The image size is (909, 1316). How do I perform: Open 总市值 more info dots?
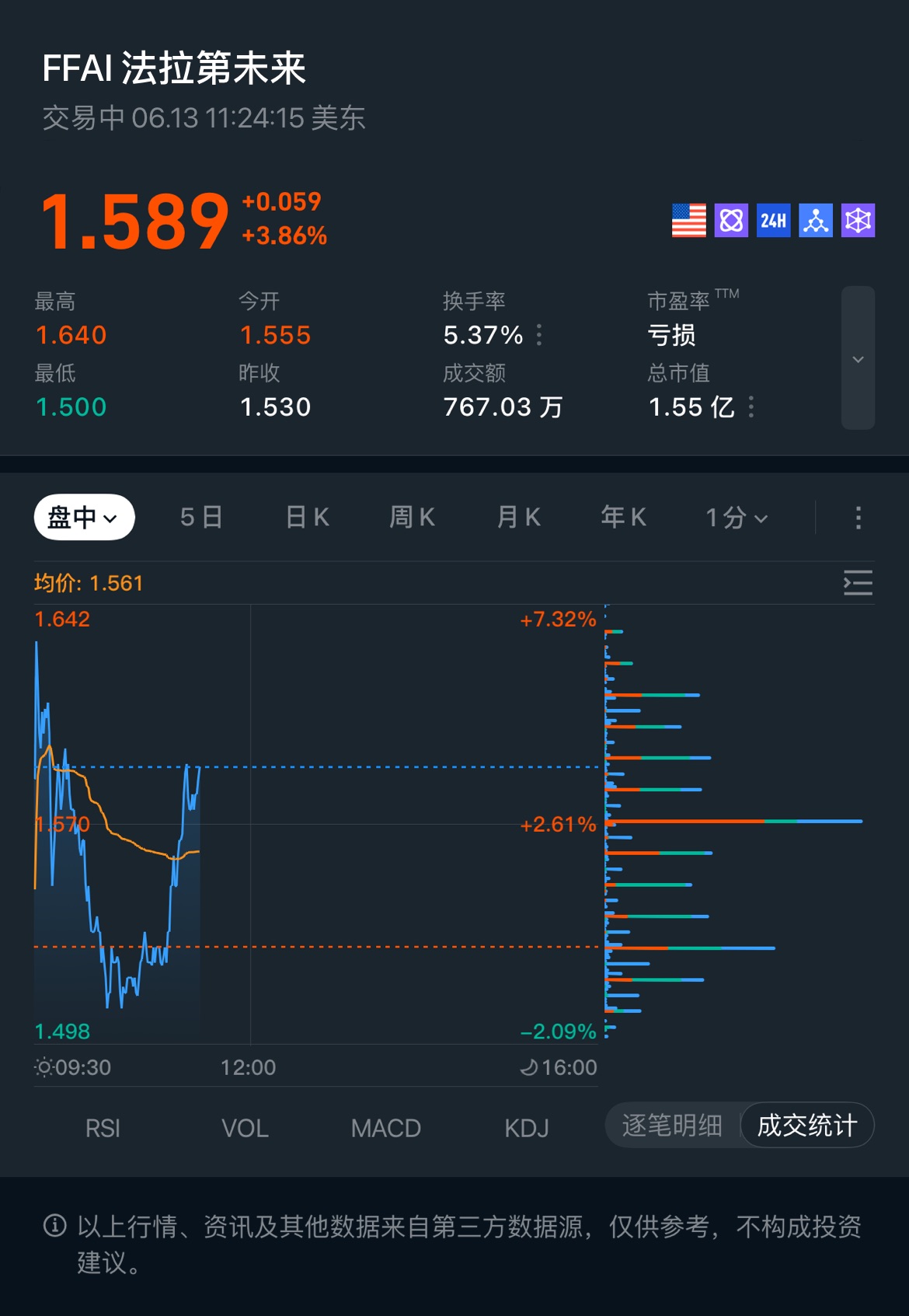(x=751, y=407)
